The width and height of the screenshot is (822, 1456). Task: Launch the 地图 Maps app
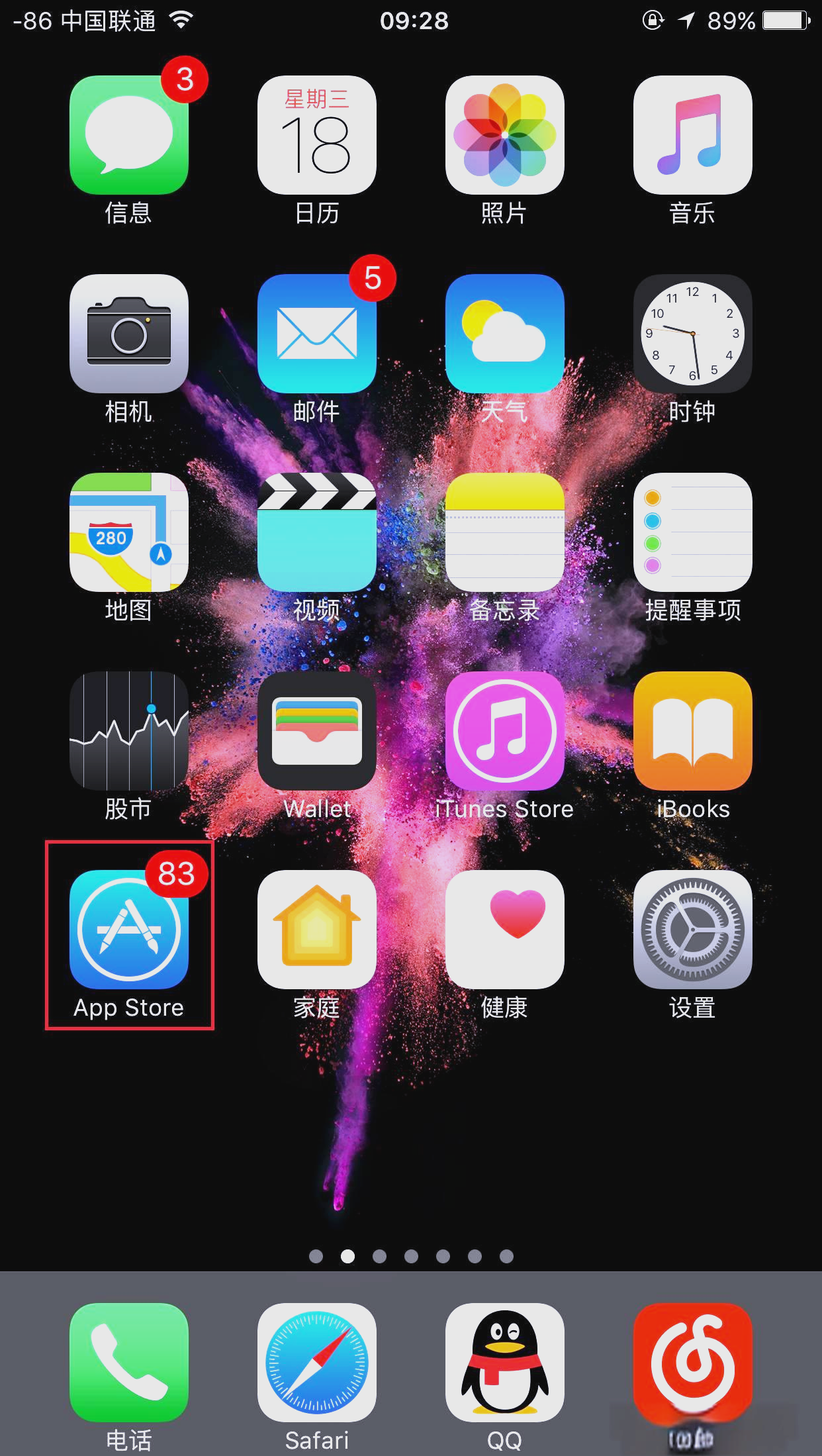pos(129,532)
